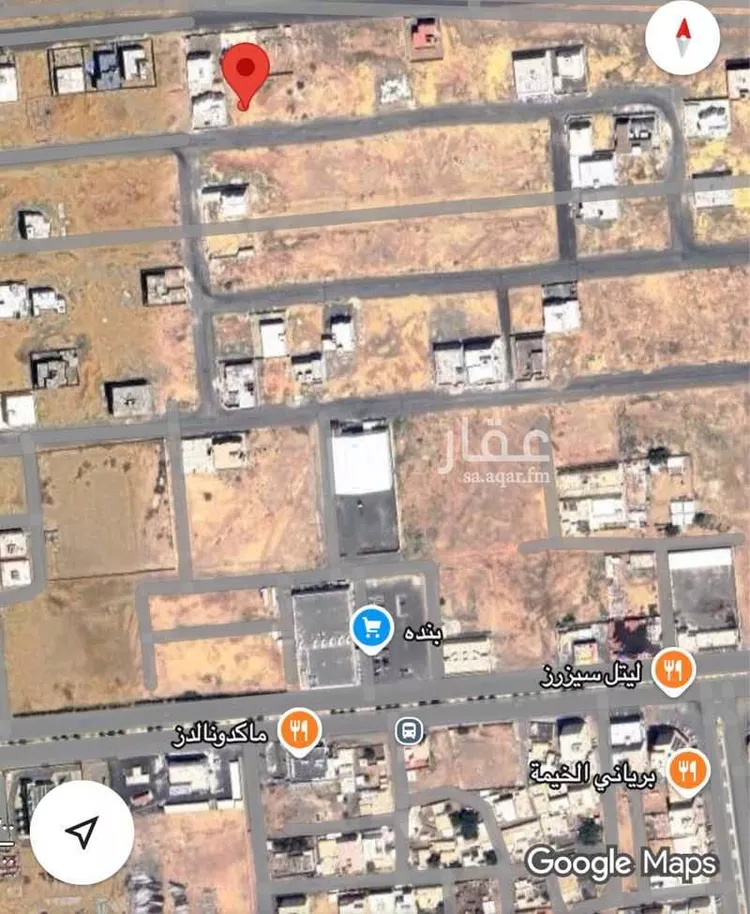
Task: Tap the red dropped pin
Action: [244, 72]
